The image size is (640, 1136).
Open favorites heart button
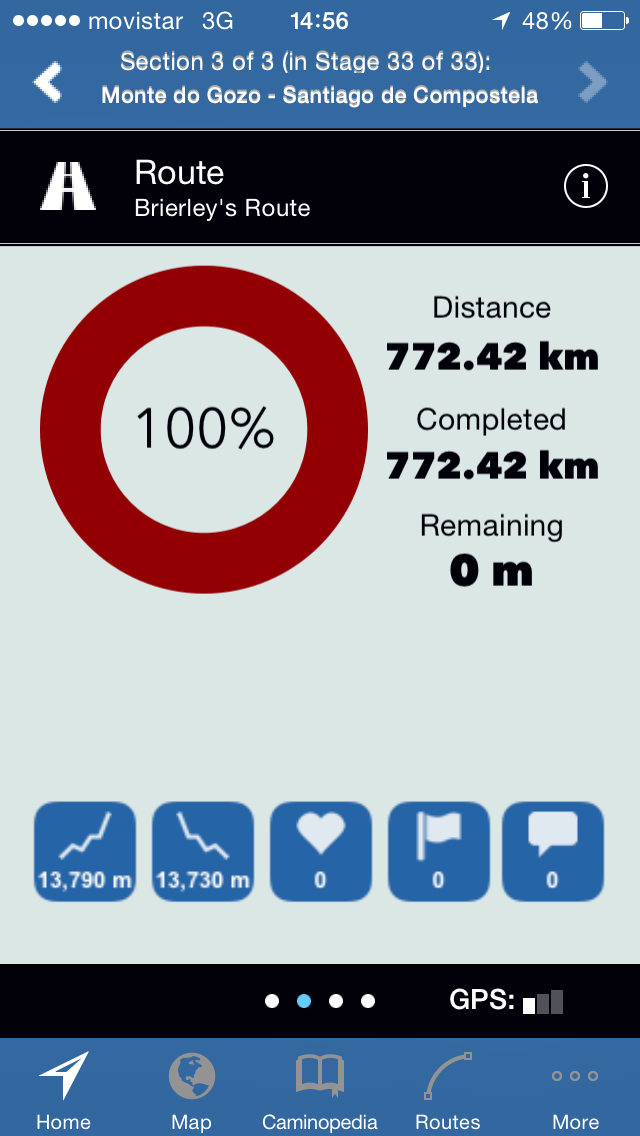pyautogui.click(x=320, y=852)
